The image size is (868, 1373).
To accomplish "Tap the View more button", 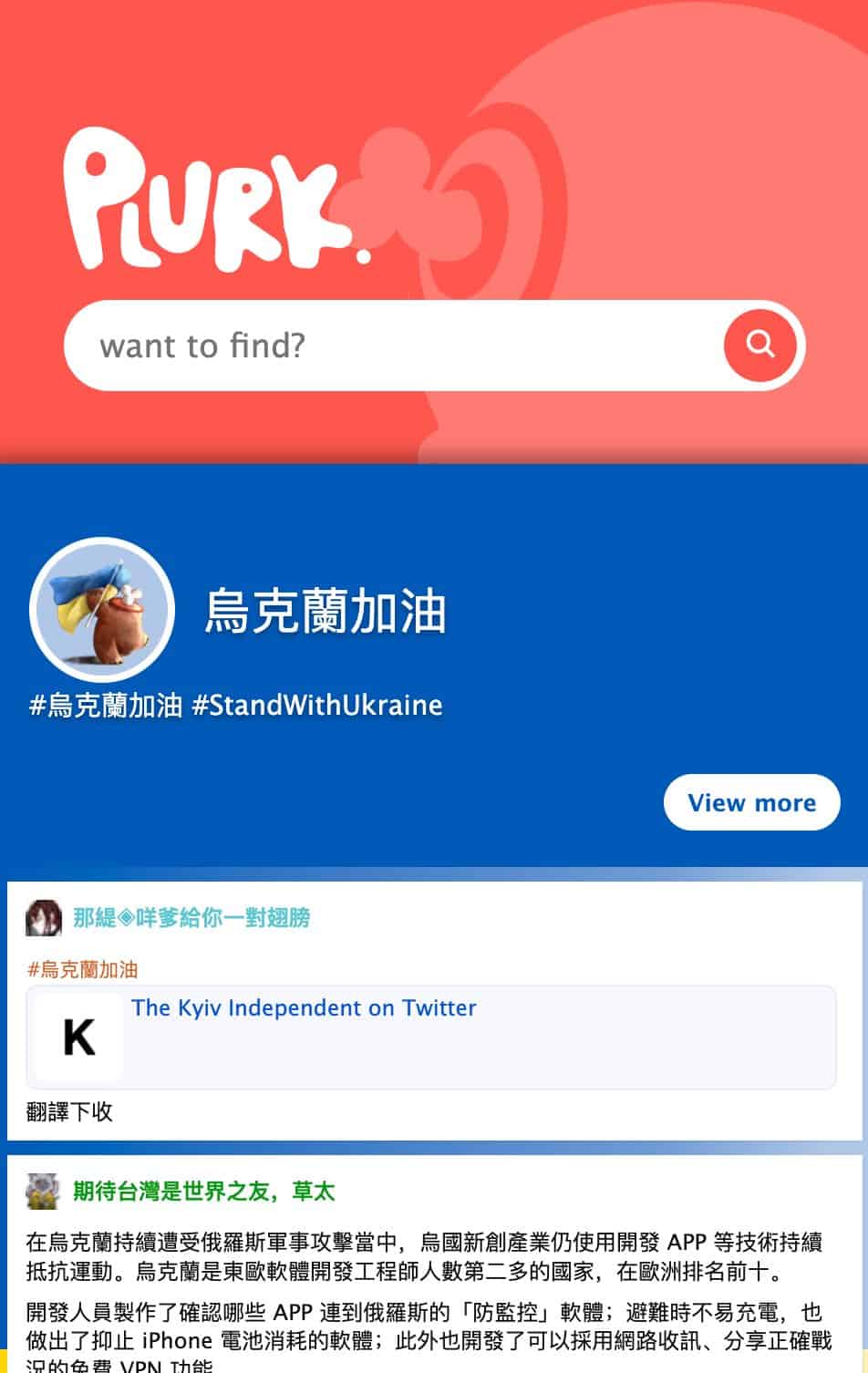I will click(x=751, y=802).
